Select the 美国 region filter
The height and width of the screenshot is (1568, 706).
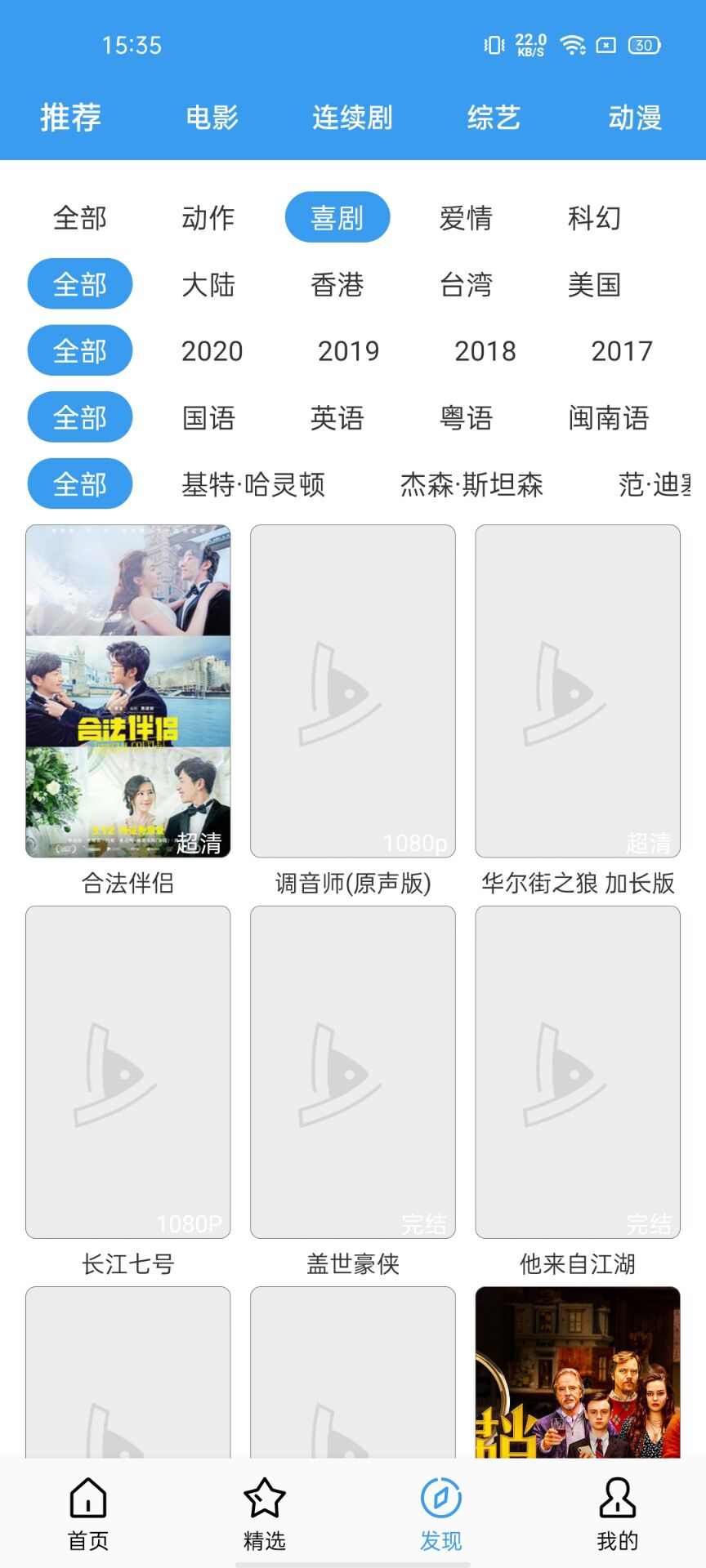(x=594, y=285)
